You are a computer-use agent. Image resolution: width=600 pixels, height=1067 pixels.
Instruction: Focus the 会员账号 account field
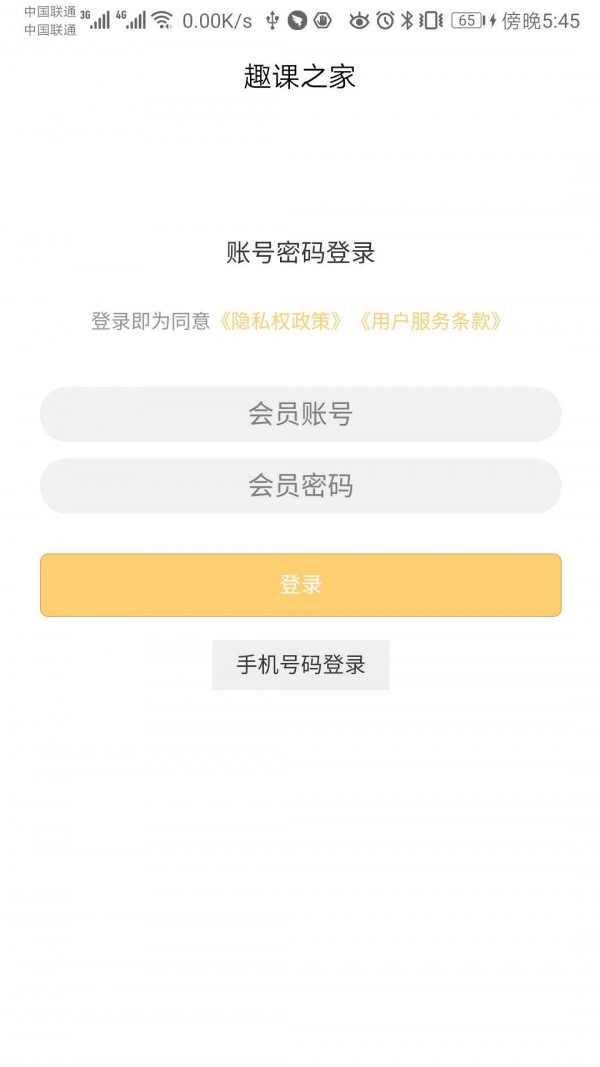(300, 414)
